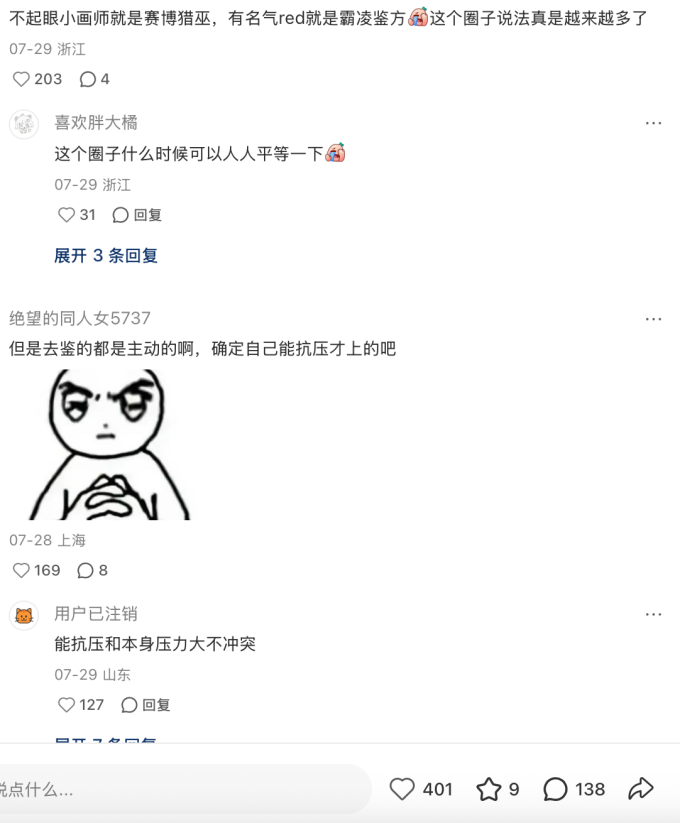View the meme image in 绝望的同人女5737's comment
Image resolution: width=680 pixels, height=823 pixels.
click(110, 445)
